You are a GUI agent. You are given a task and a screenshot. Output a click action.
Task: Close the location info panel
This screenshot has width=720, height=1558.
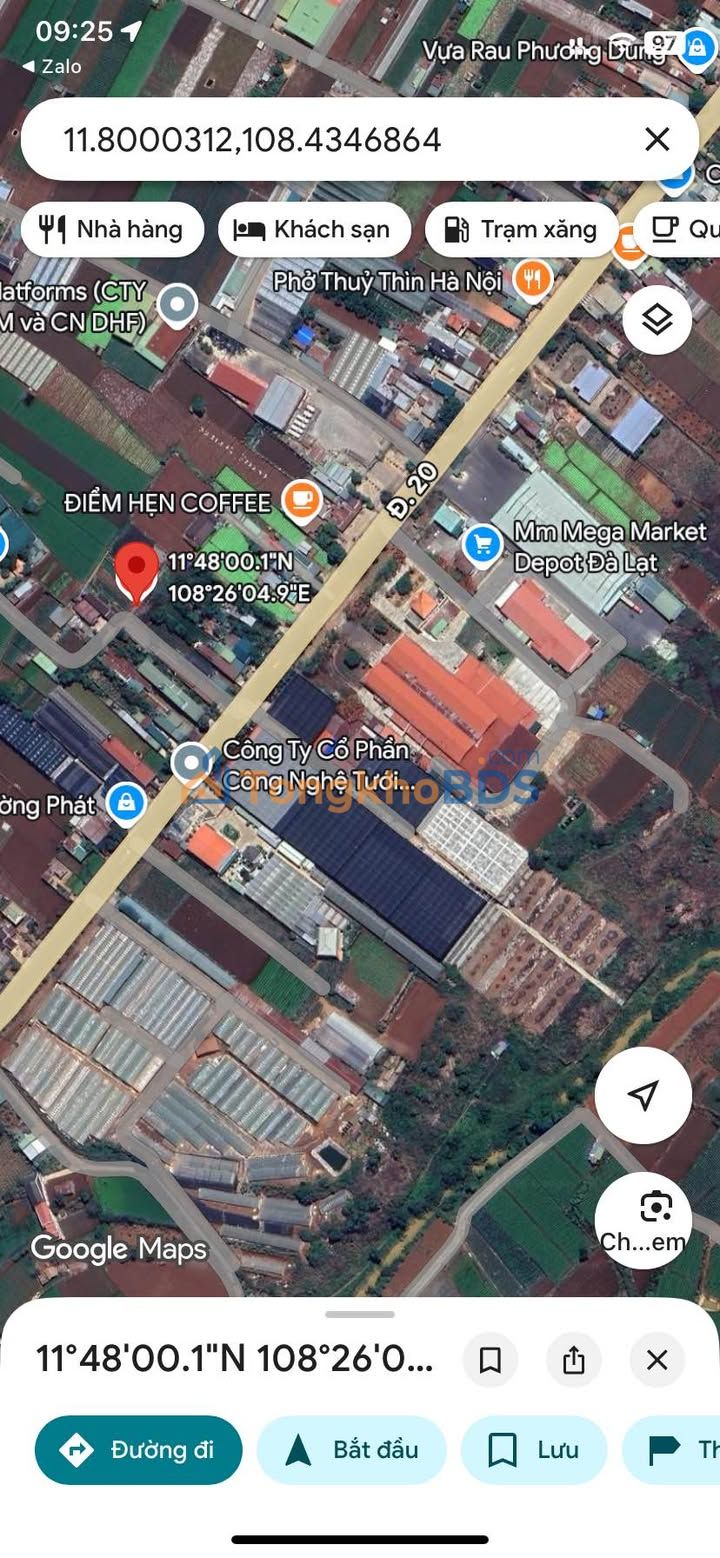pyautogui.click(x=657, y=1360)
